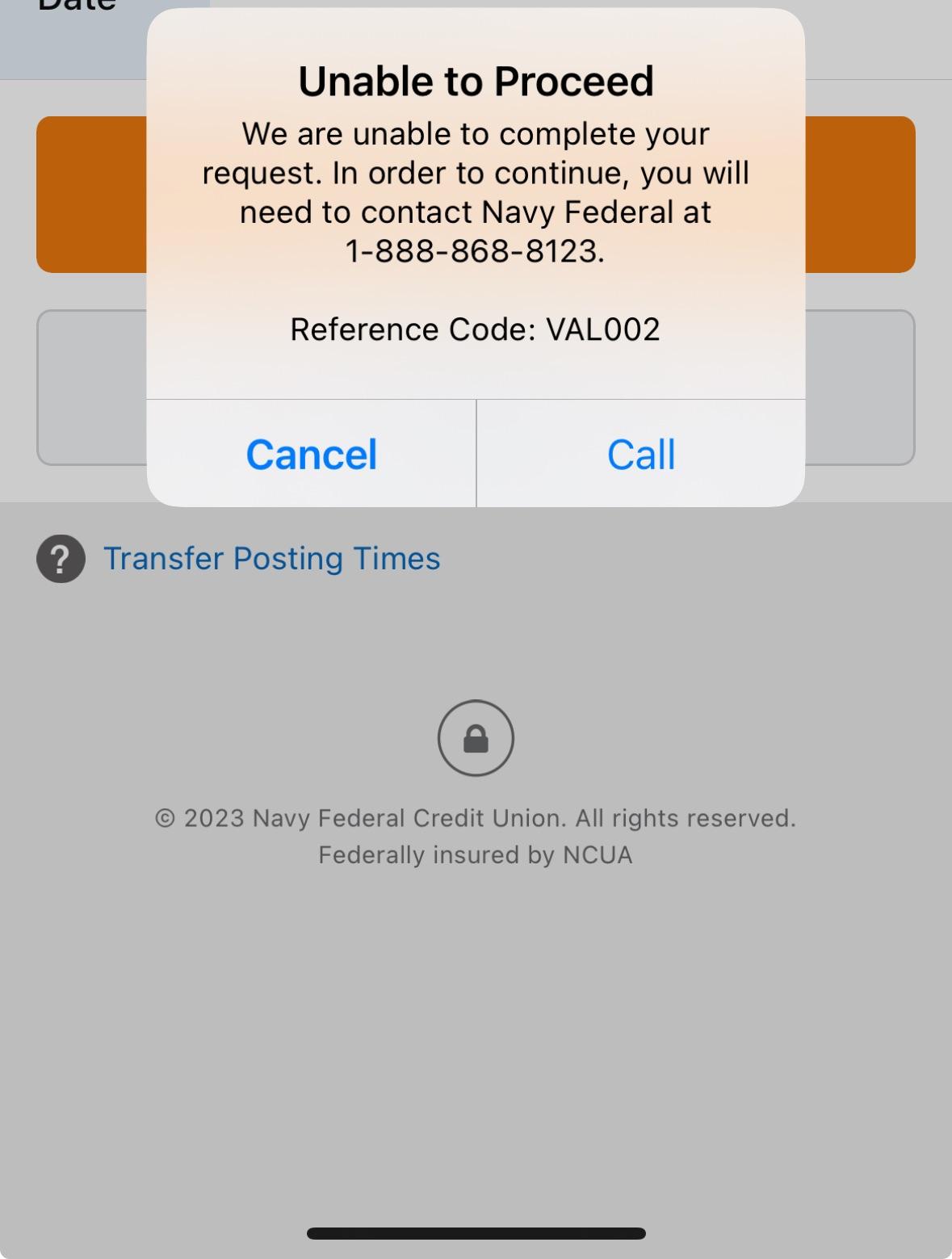The height and width of the screenshot is (1259, 952).
Task: Tap the Federally insured by NCUA text
Action: click(476, 854)
